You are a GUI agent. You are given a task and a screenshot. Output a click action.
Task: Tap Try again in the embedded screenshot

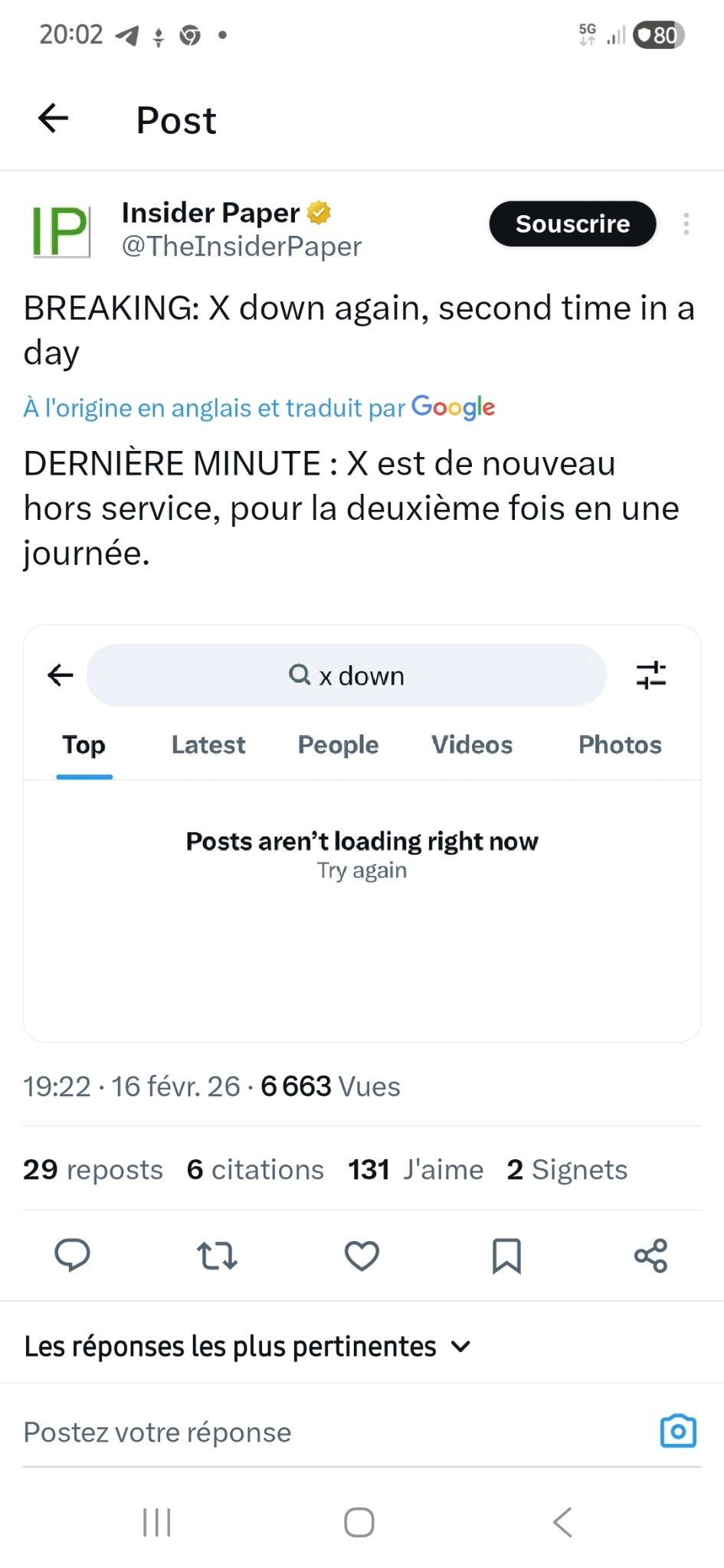click(x=361, y=870)
